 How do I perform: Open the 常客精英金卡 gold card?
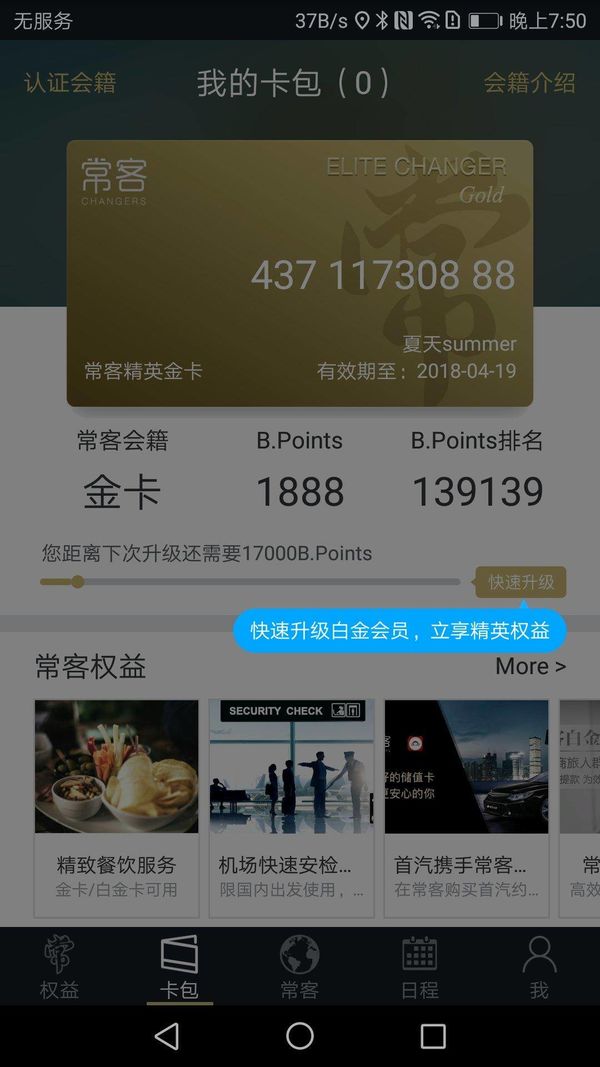click(299, 273)
